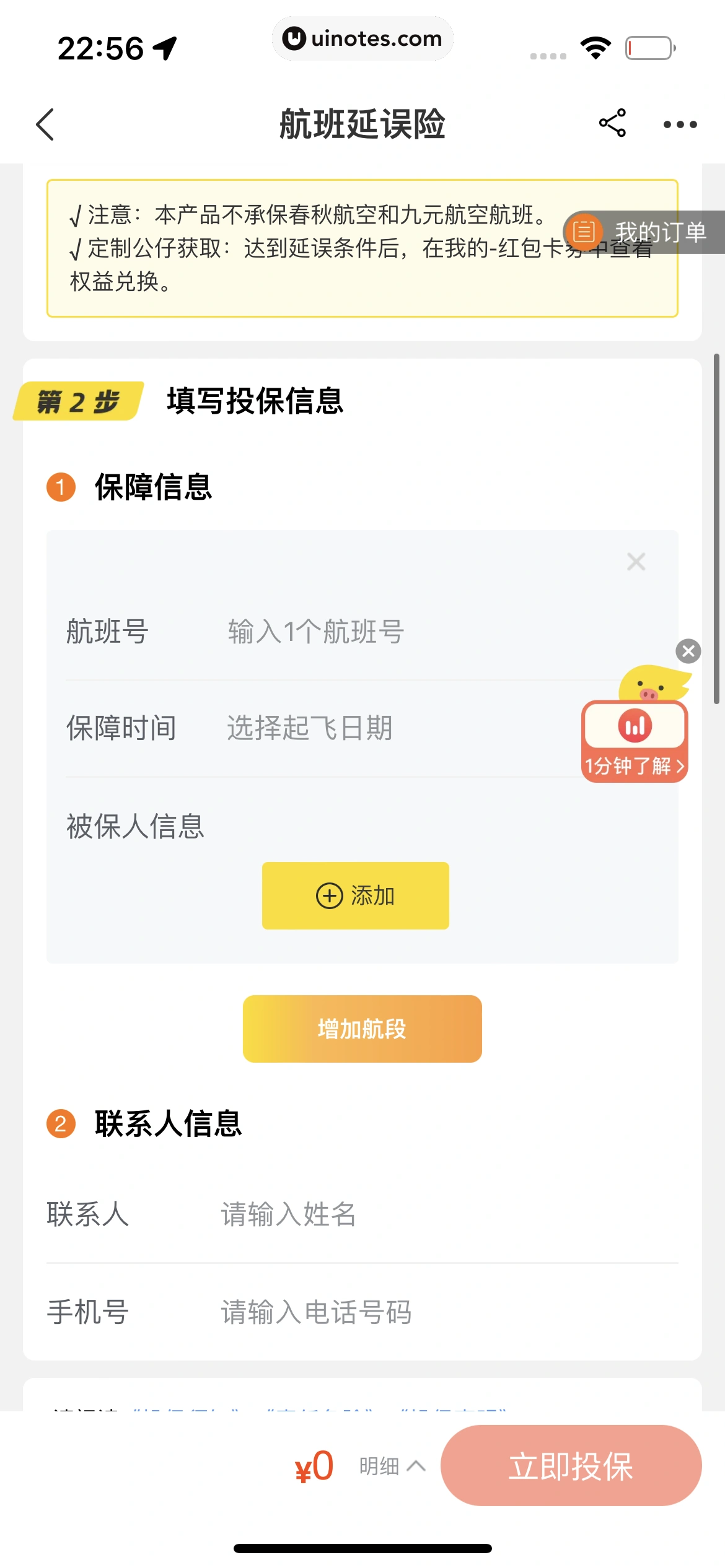
Task: Go back from the flight delay insurance page
Action: [45, 124]
